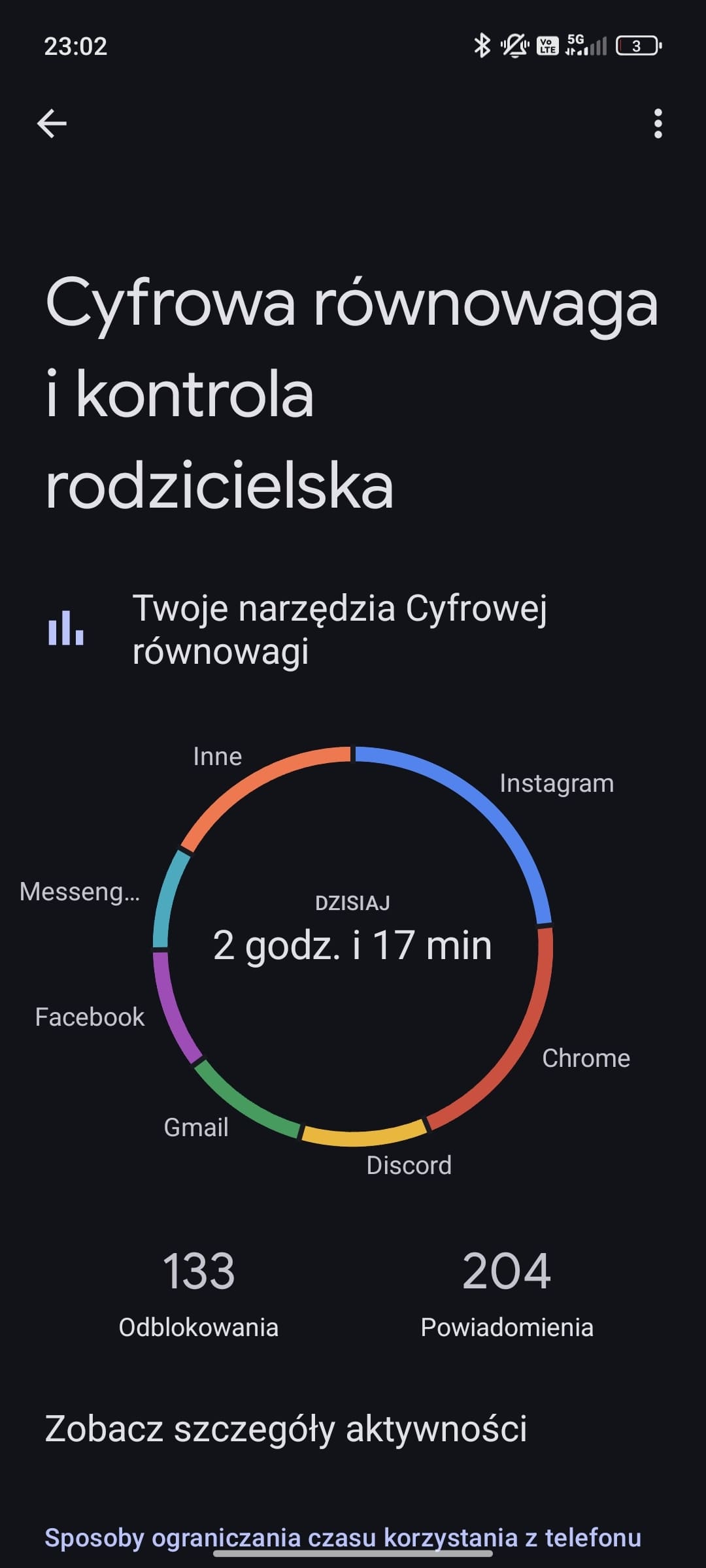706x1568 pixels.
Task: View Instagram usage from the chart
Action: [556, 783]
